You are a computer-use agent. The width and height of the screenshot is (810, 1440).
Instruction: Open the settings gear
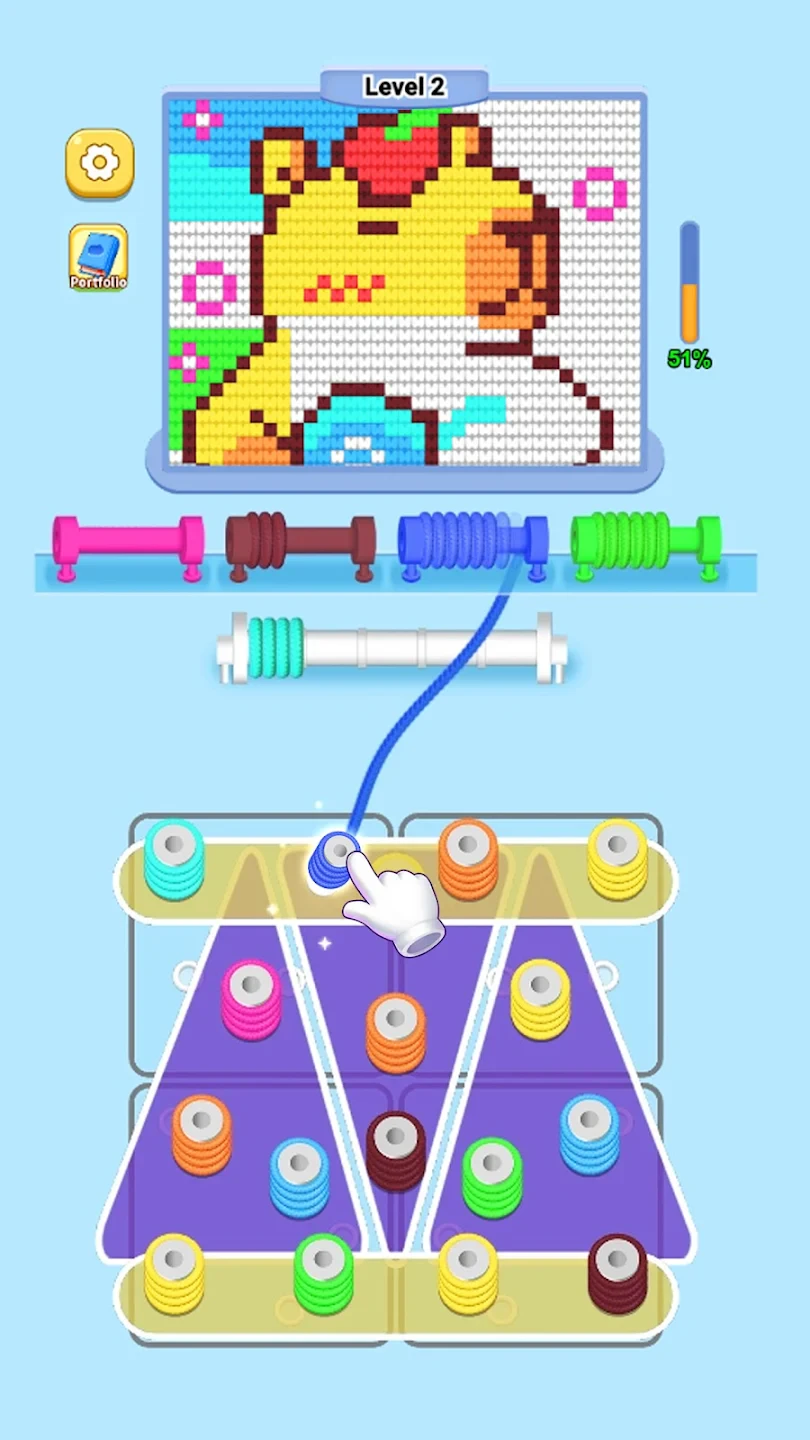click(x=100, y=163)
